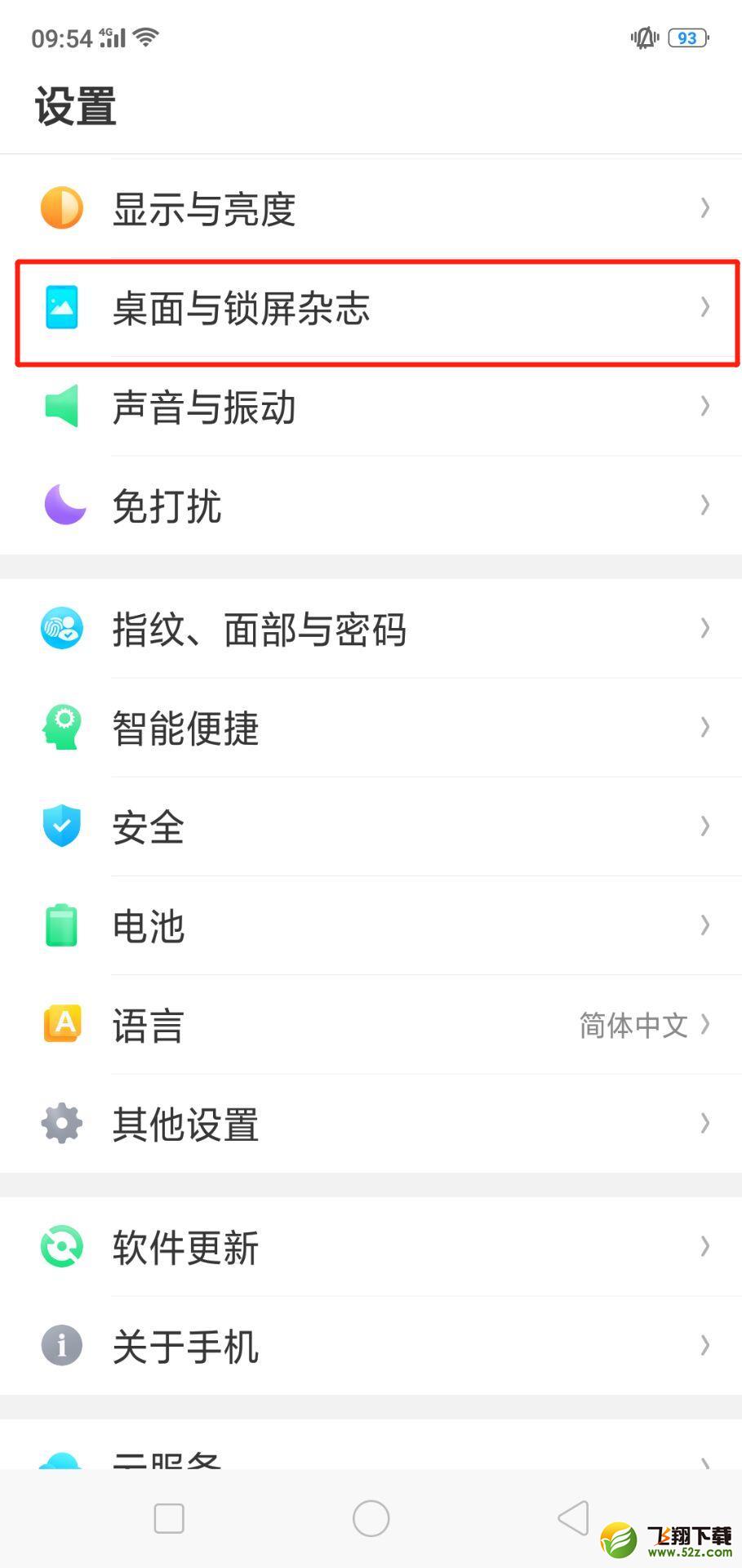The height and width of the screenshot is (1568, 742).
Task: Open the brightness icon for 显示与亮度
Action: click(61, 207)
